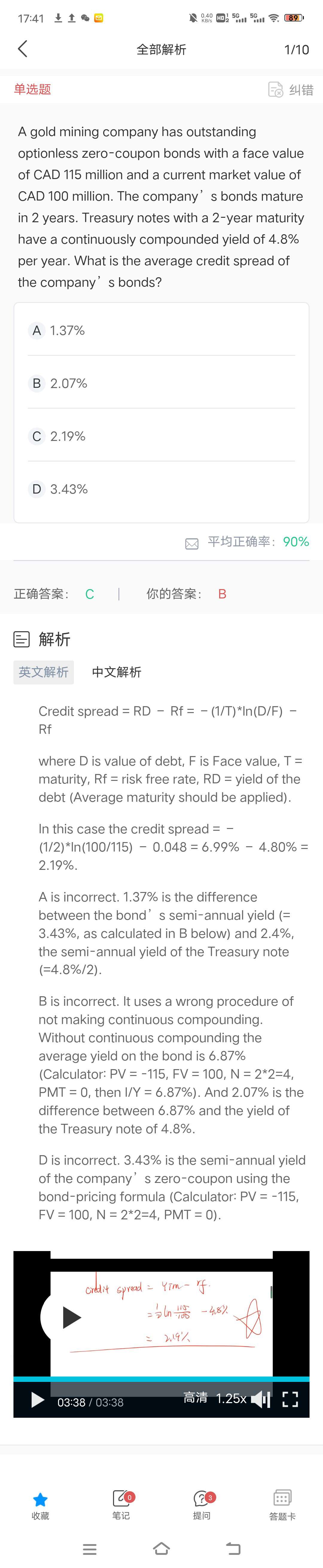Go back using the top-left arrow
The width and height of the screenshot is (323, 1568).
[22, 49]
